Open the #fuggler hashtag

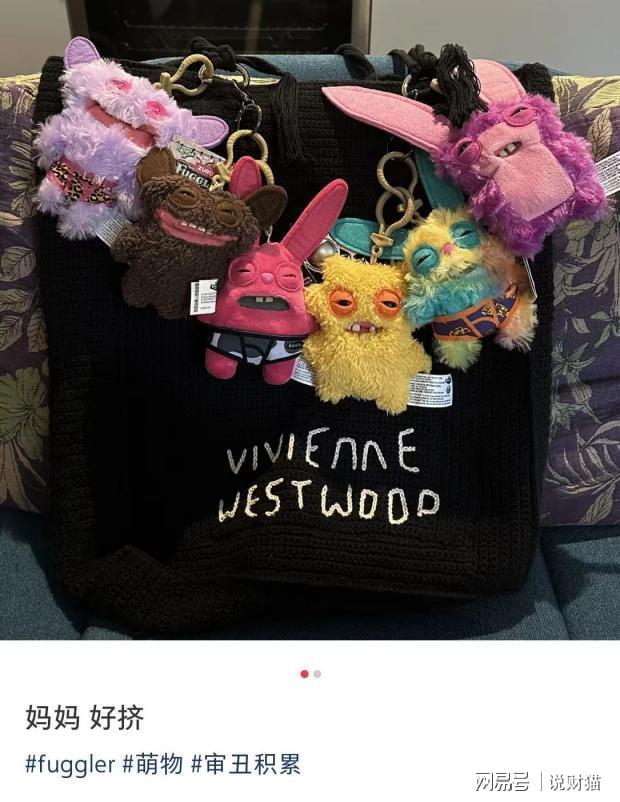point(70,765)
